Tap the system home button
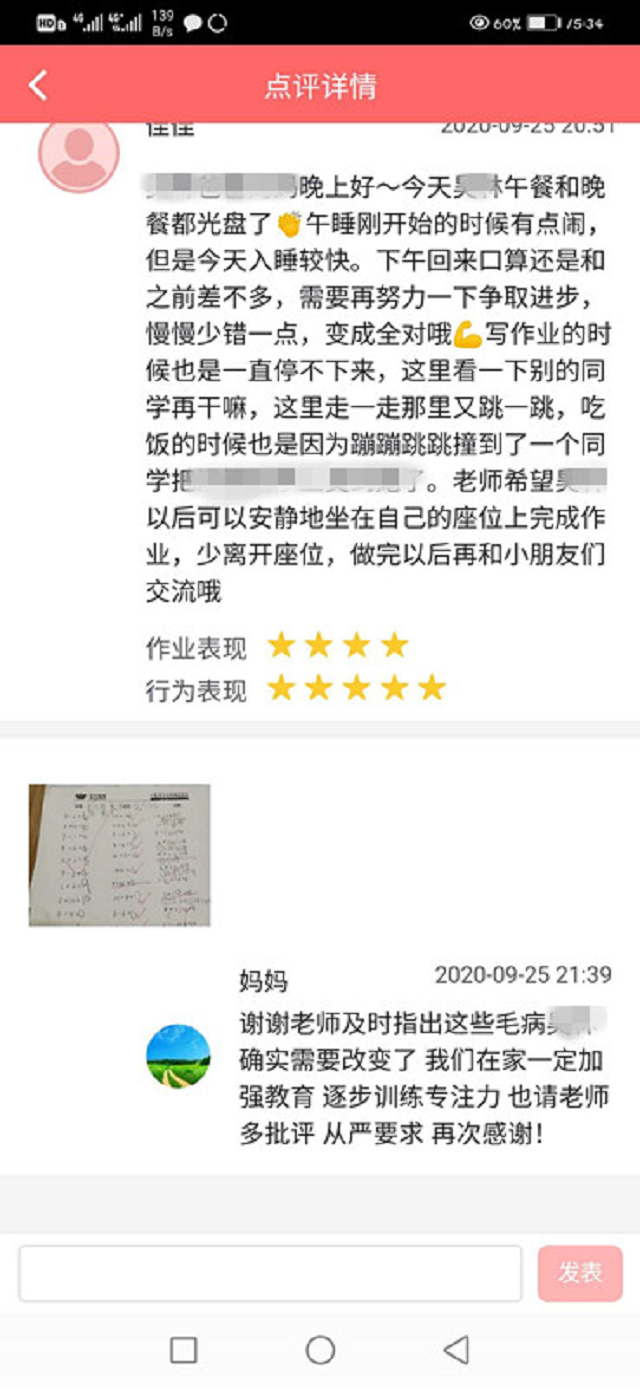Screen dimensions: 640x1387 tap(320, 1350)
